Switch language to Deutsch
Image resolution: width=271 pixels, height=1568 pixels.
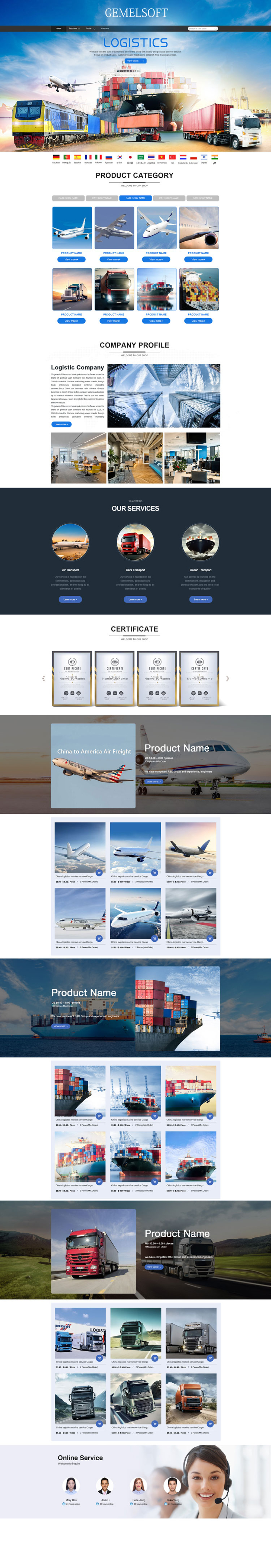tap(56, 158)
